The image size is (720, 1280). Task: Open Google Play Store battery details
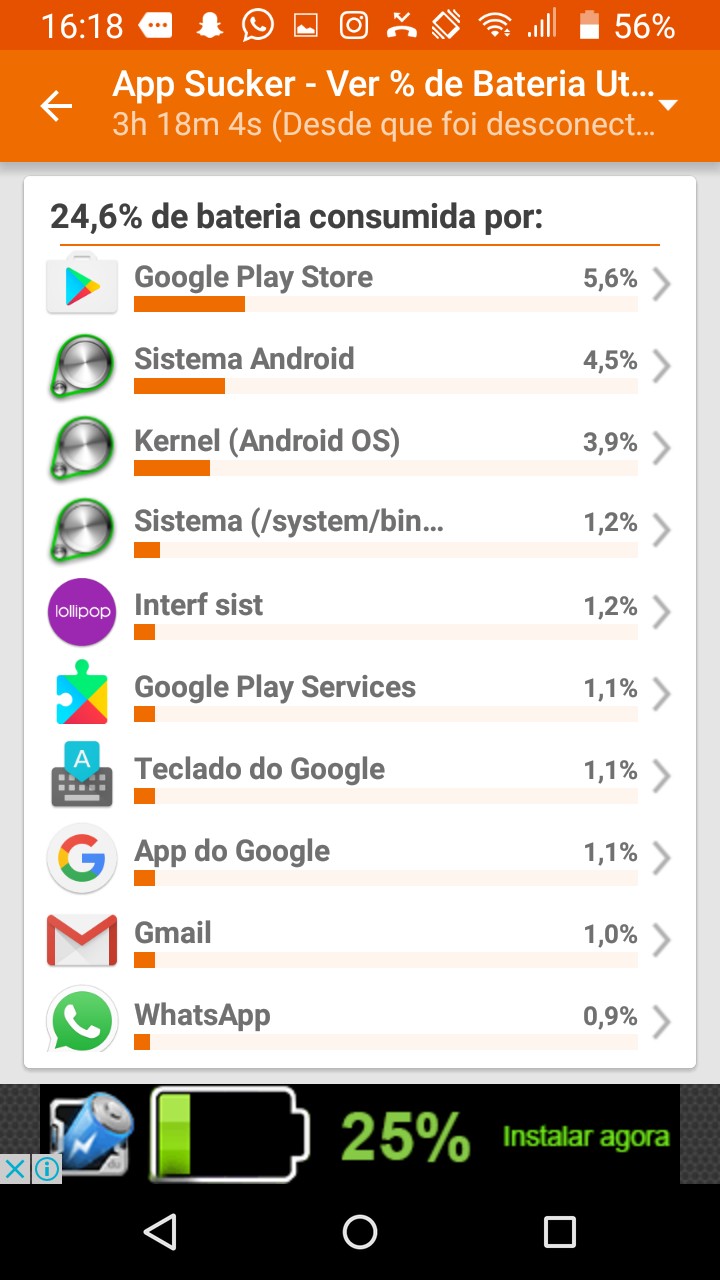(x=360, y=285)
